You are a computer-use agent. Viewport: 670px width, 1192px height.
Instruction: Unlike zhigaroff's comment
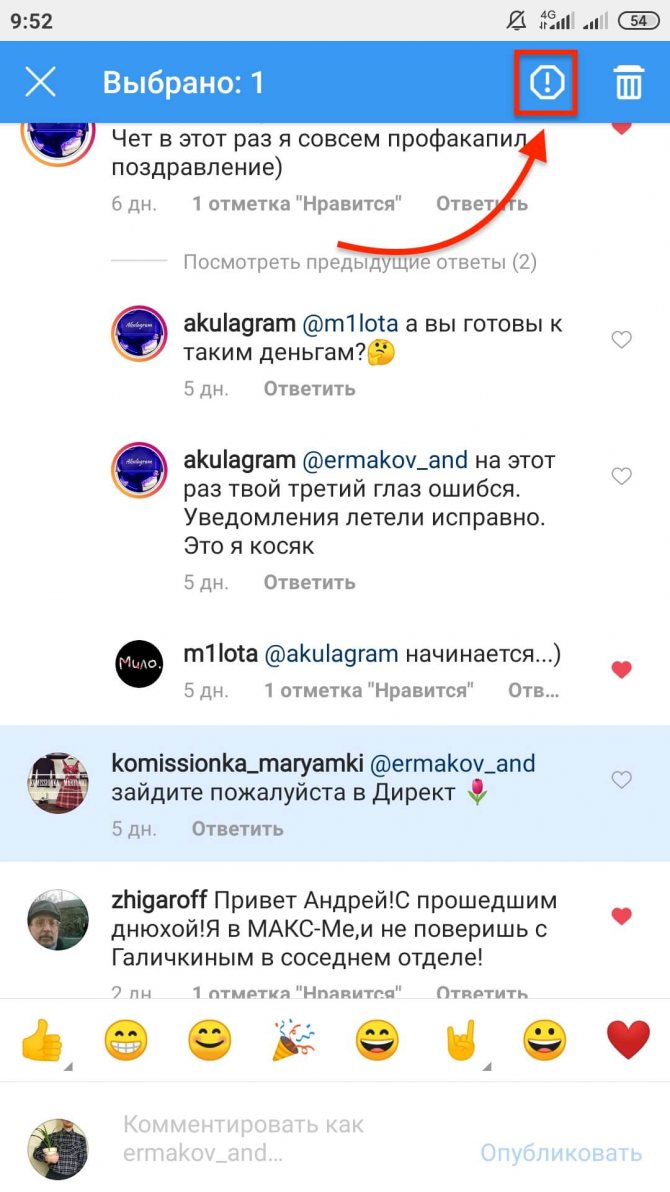click(621, 916)
